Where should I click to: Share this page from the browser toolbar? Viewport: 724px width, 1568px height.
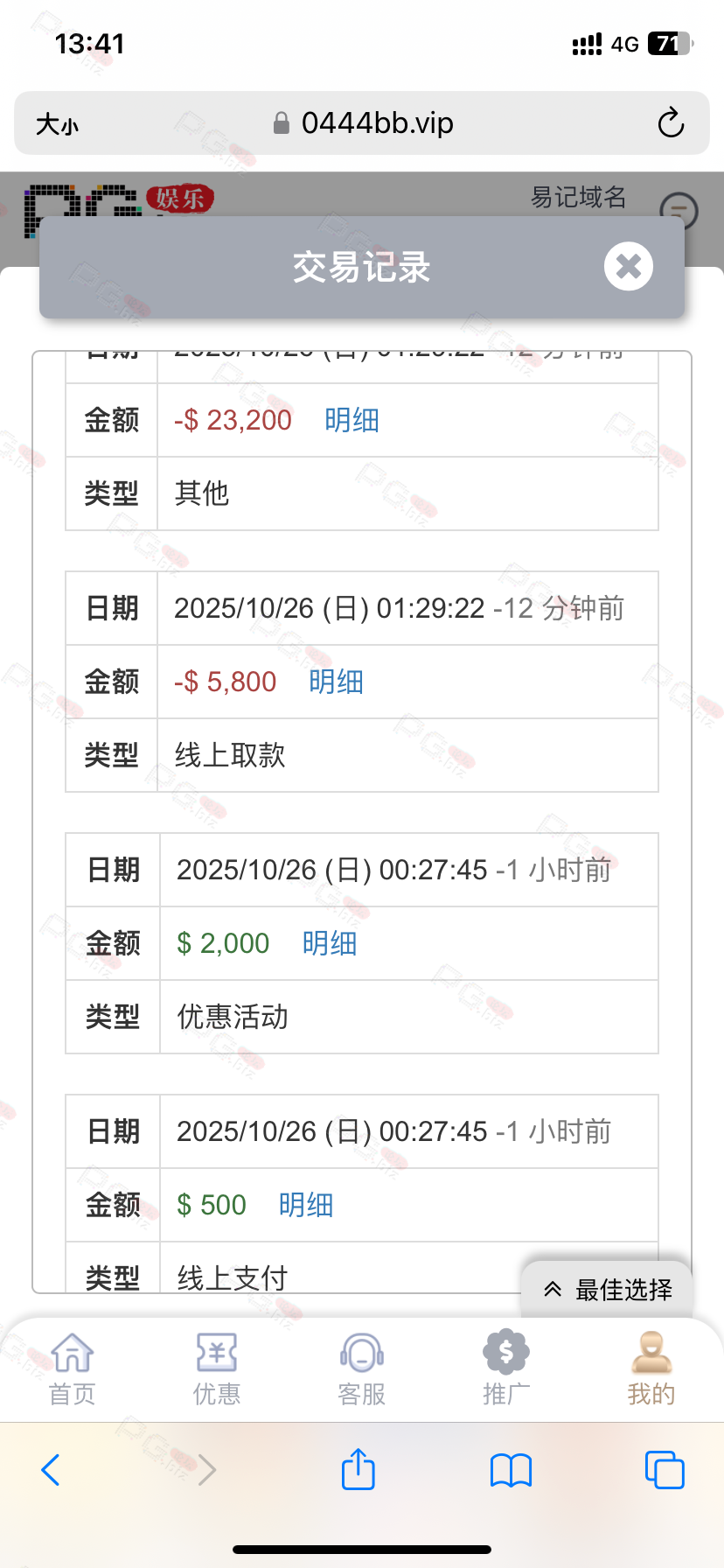pyautogui.click(x=359, y=1469)
